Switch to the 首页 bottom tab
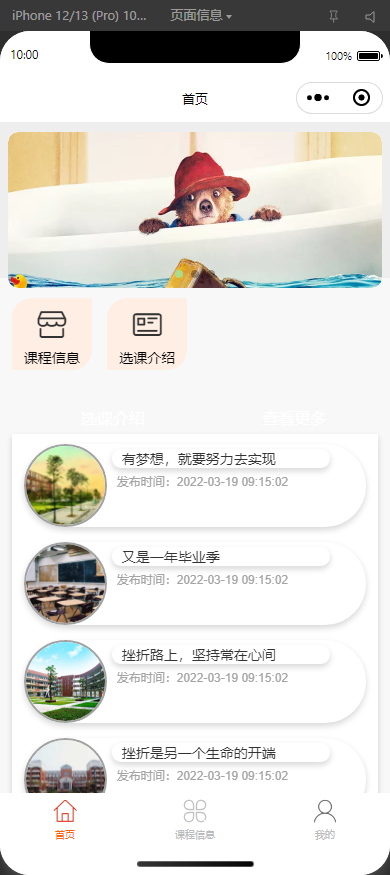 coord(65,819)
